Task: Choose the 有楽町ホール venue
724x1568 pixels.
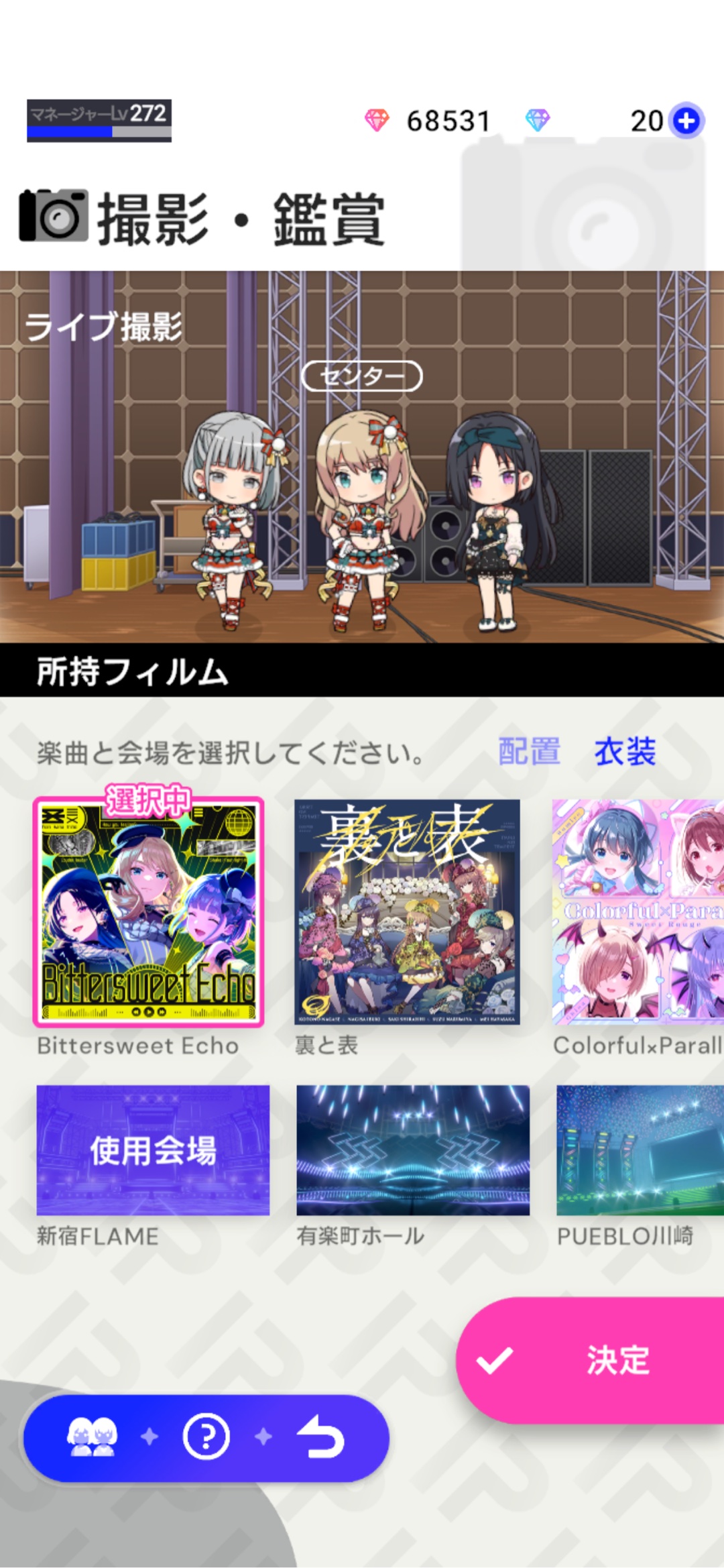Action: (413, 1150)
